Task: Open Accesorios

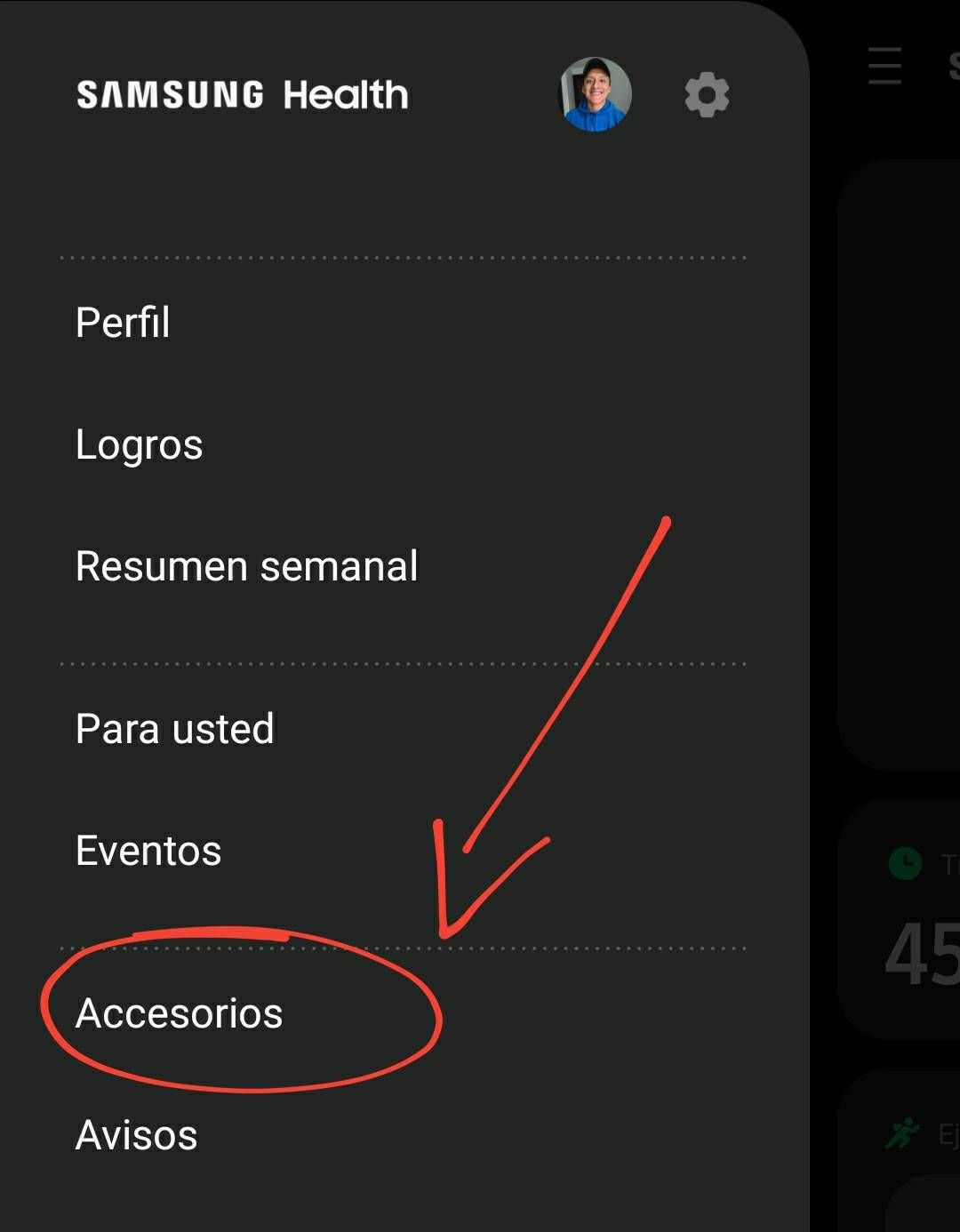Action: 180,1013
